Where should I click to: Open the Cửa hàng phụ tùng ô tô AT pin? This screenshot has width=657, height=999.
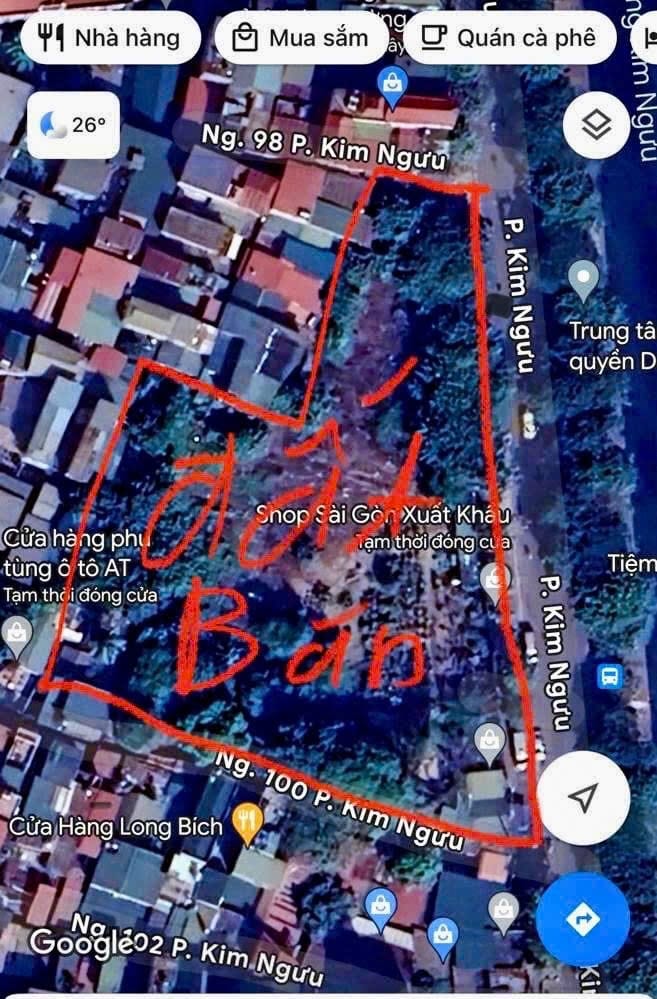click(x=16, y=632)
